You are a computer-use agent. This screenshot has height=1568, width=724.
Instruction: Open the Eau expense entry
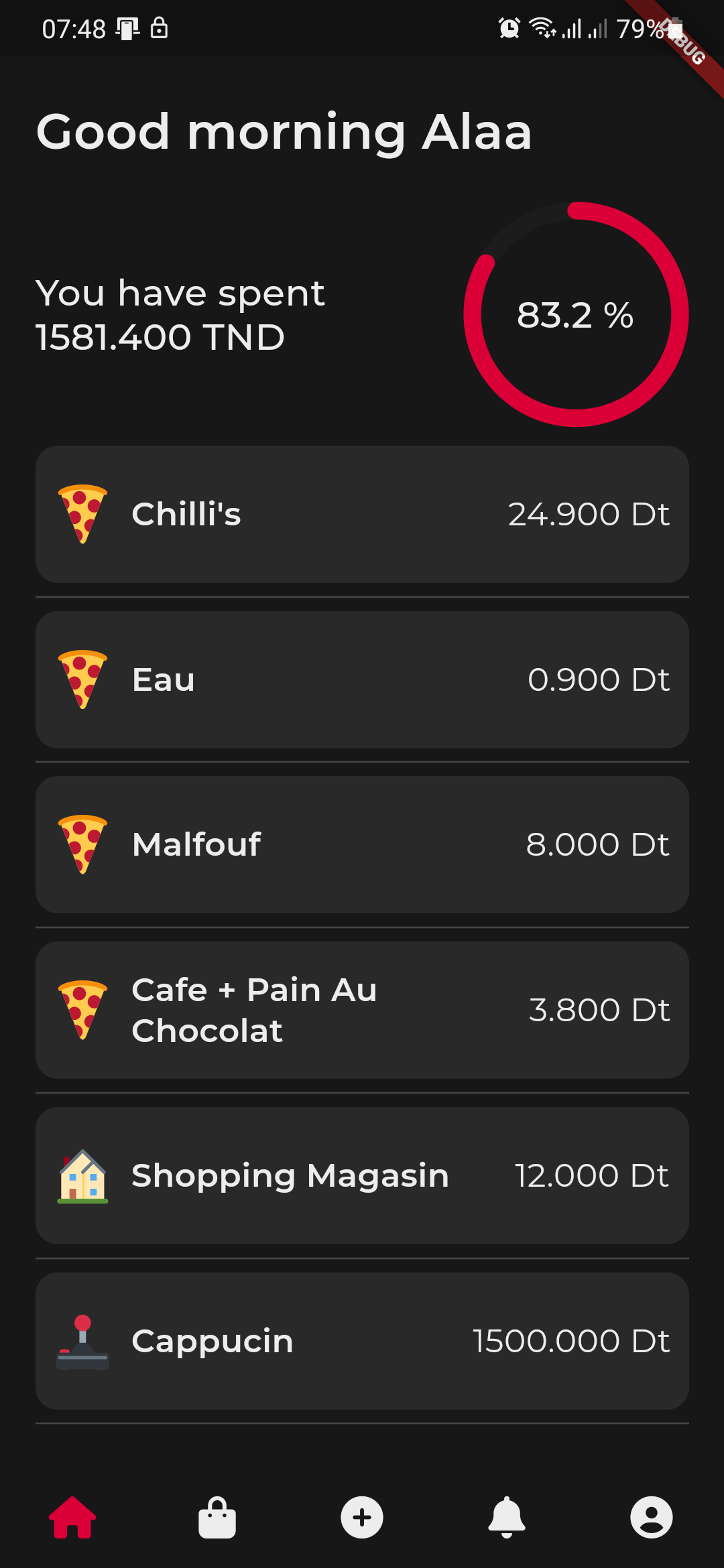362,679
